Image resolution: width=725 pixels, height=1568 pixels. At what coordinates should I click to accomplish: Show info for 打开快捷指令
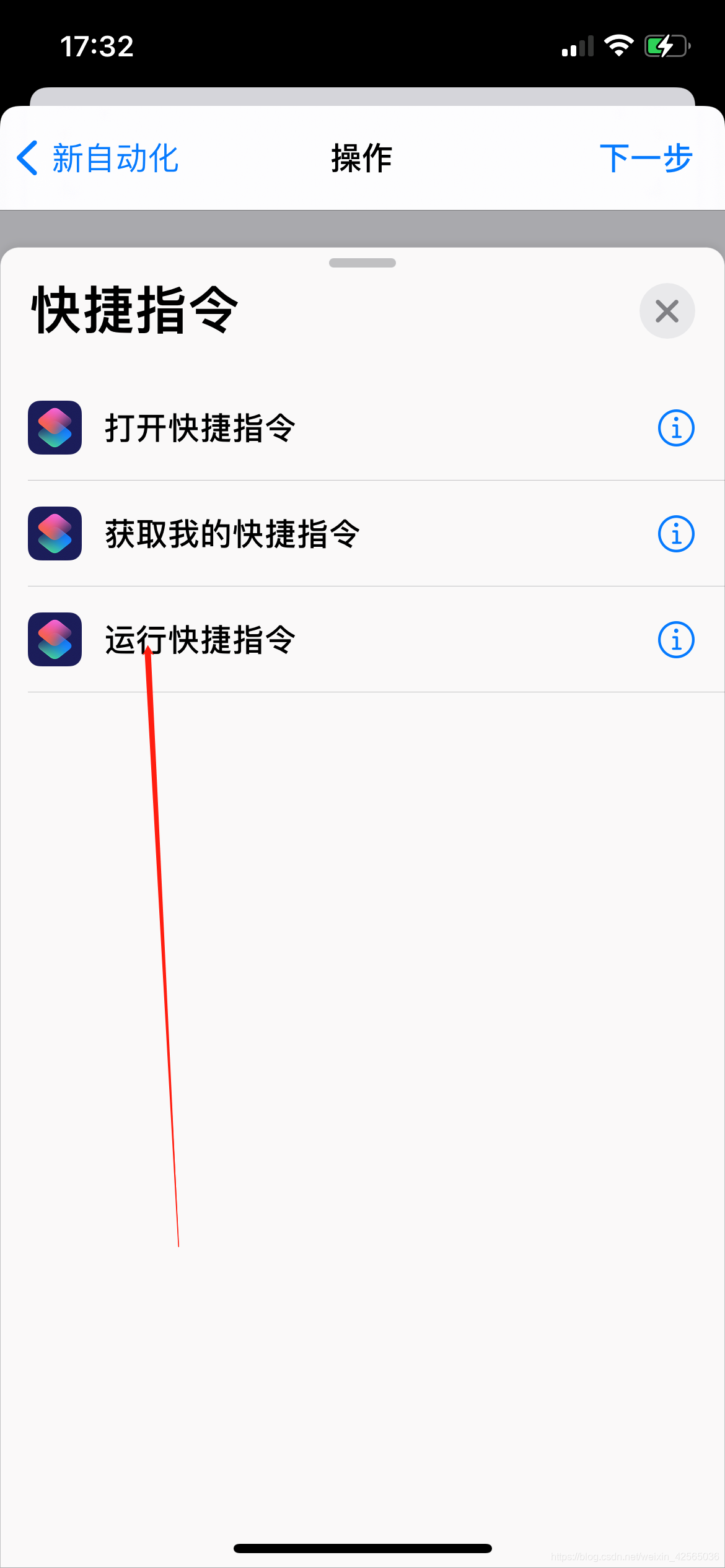[676, 428]
